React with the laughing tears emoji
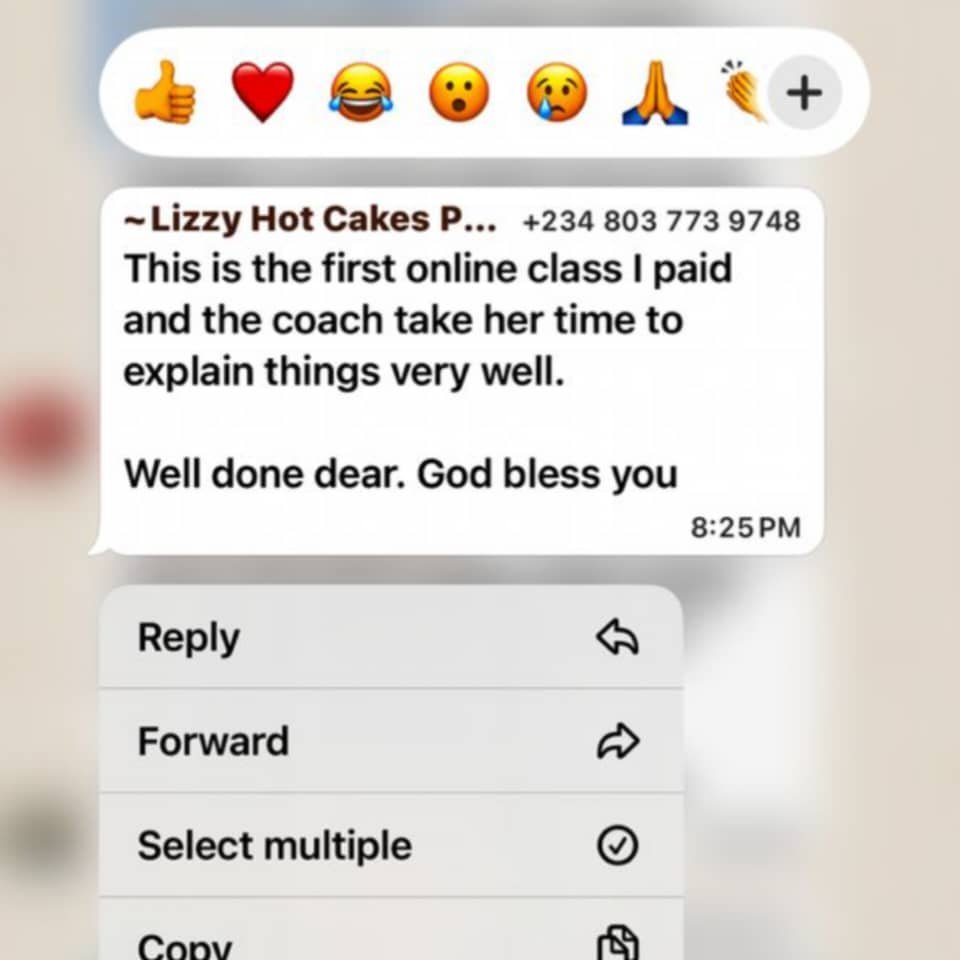Image resolution: width=960 pixels, height=960 pixels. click(361, 93)
